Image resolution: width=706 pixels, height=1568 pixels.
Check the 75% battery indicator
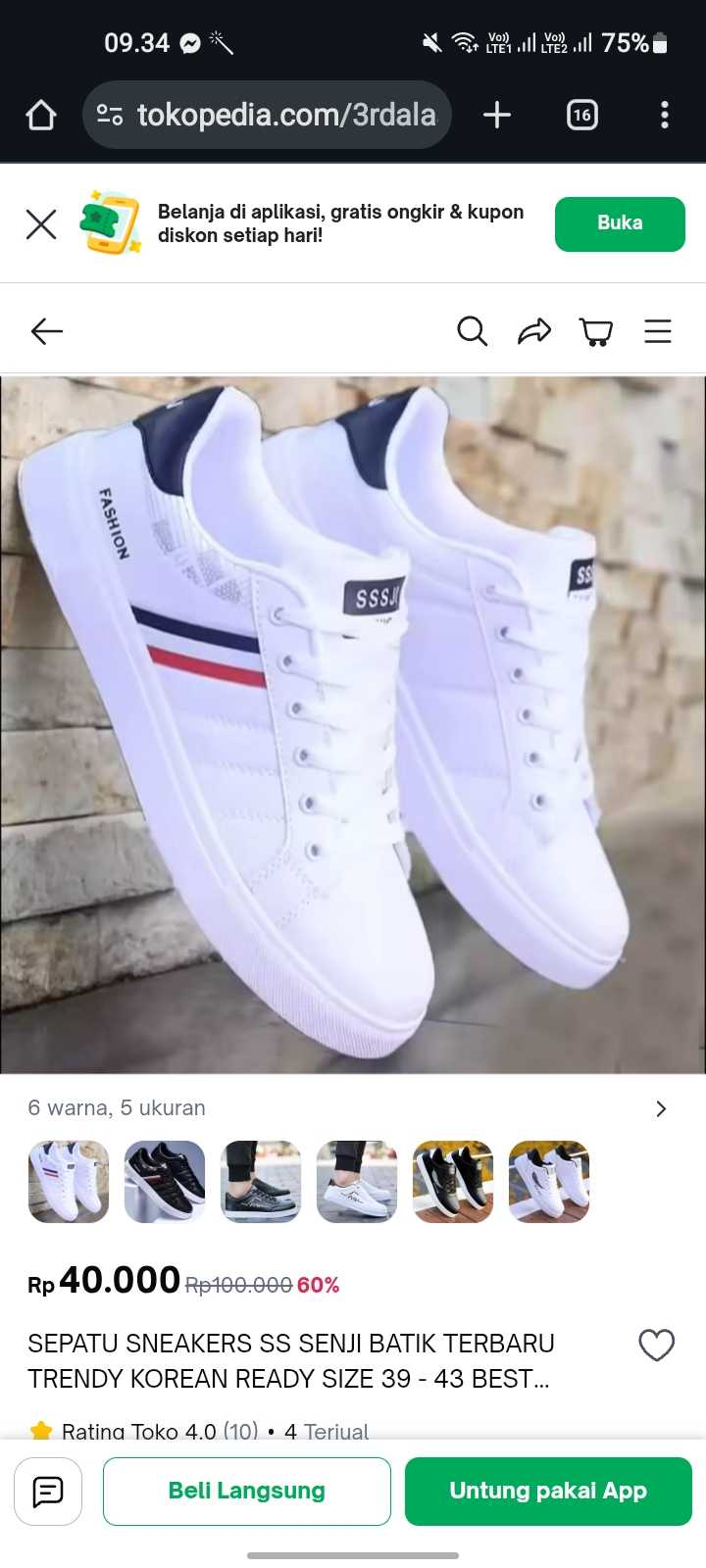click(648, 43)
